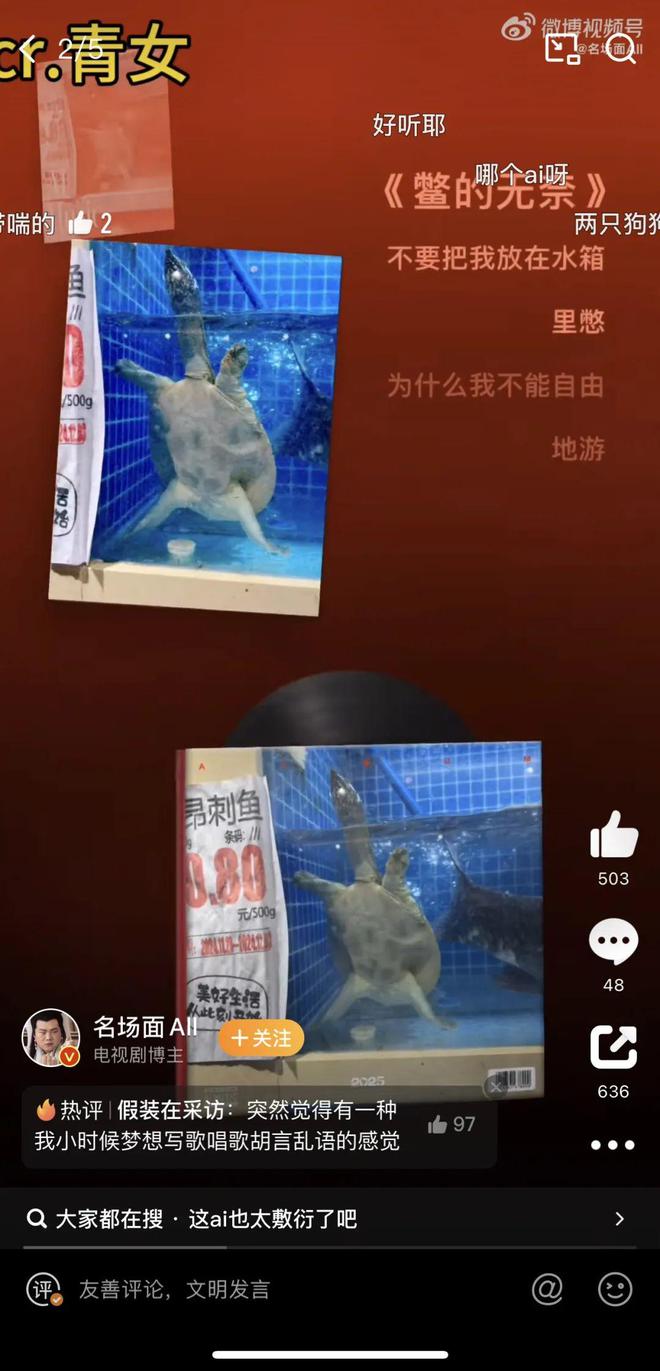Go back using the top-left arrow

coord(27,48)
